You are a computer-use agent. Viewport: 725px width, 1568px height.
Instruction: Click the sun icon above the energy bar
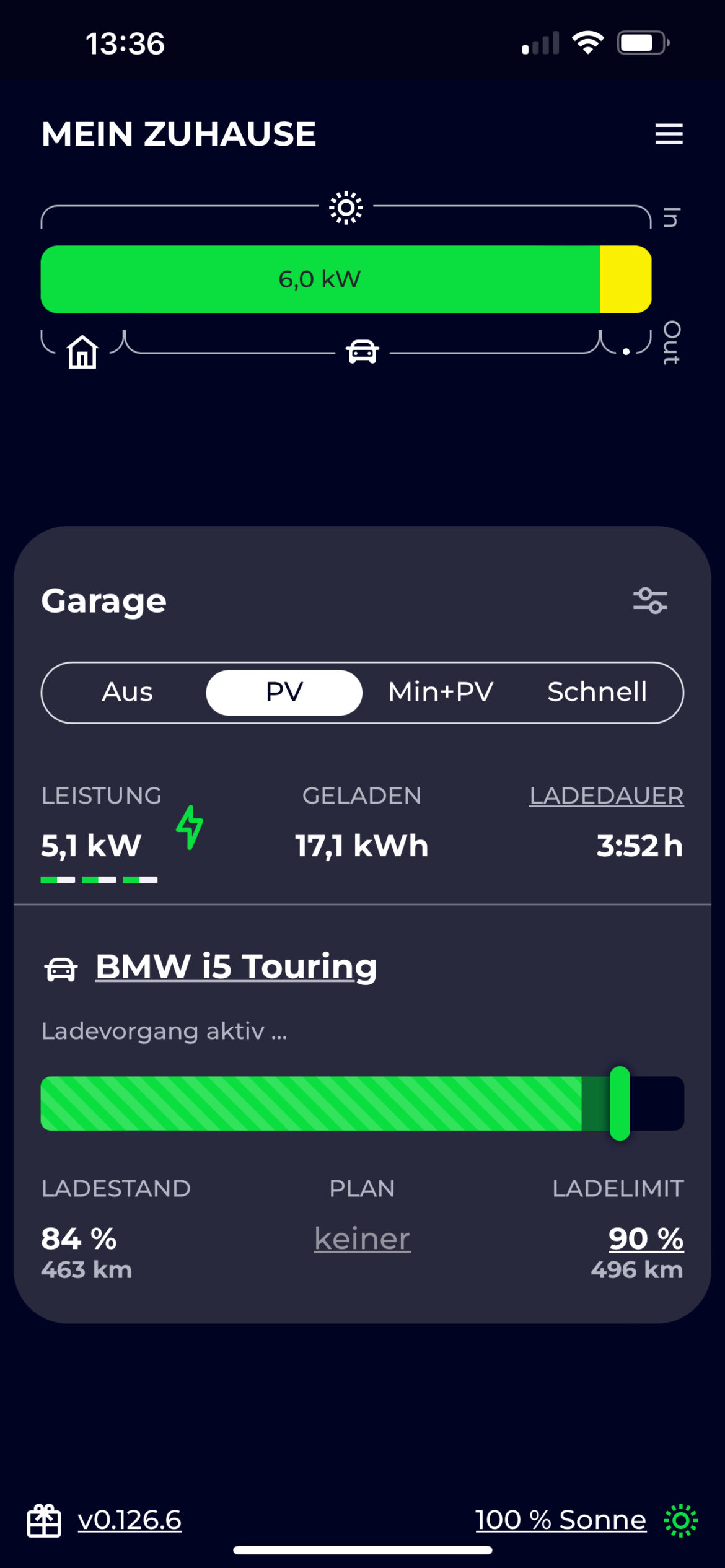[x=345, y=208]
